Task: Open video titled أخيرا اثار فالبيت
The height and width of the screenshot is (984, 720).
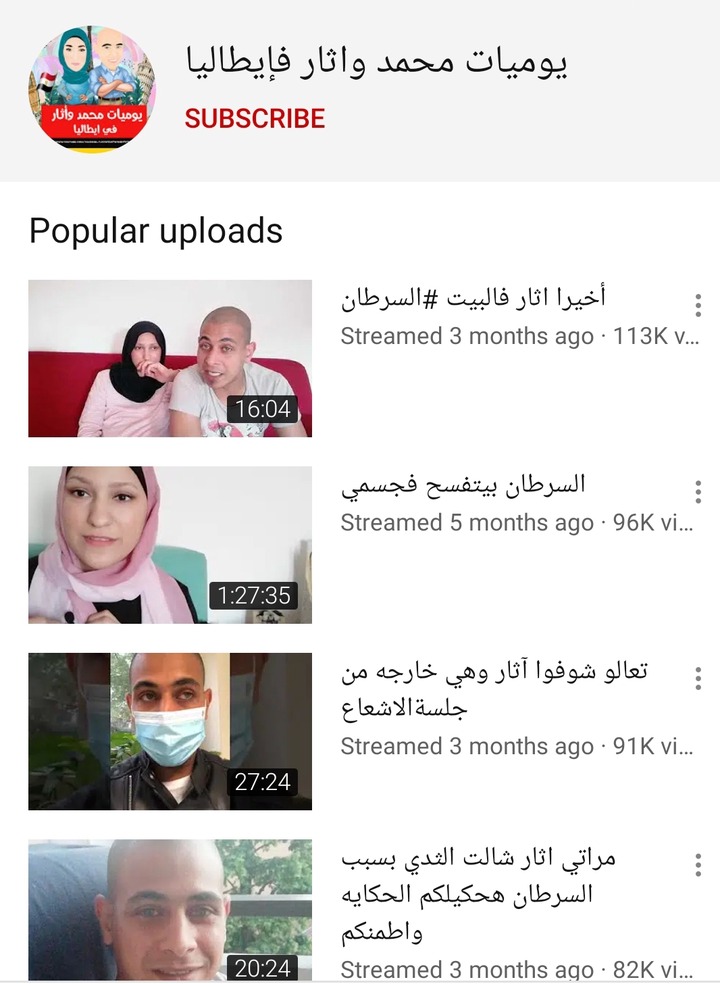Action: pyautogui.click(x=474, y=298)
